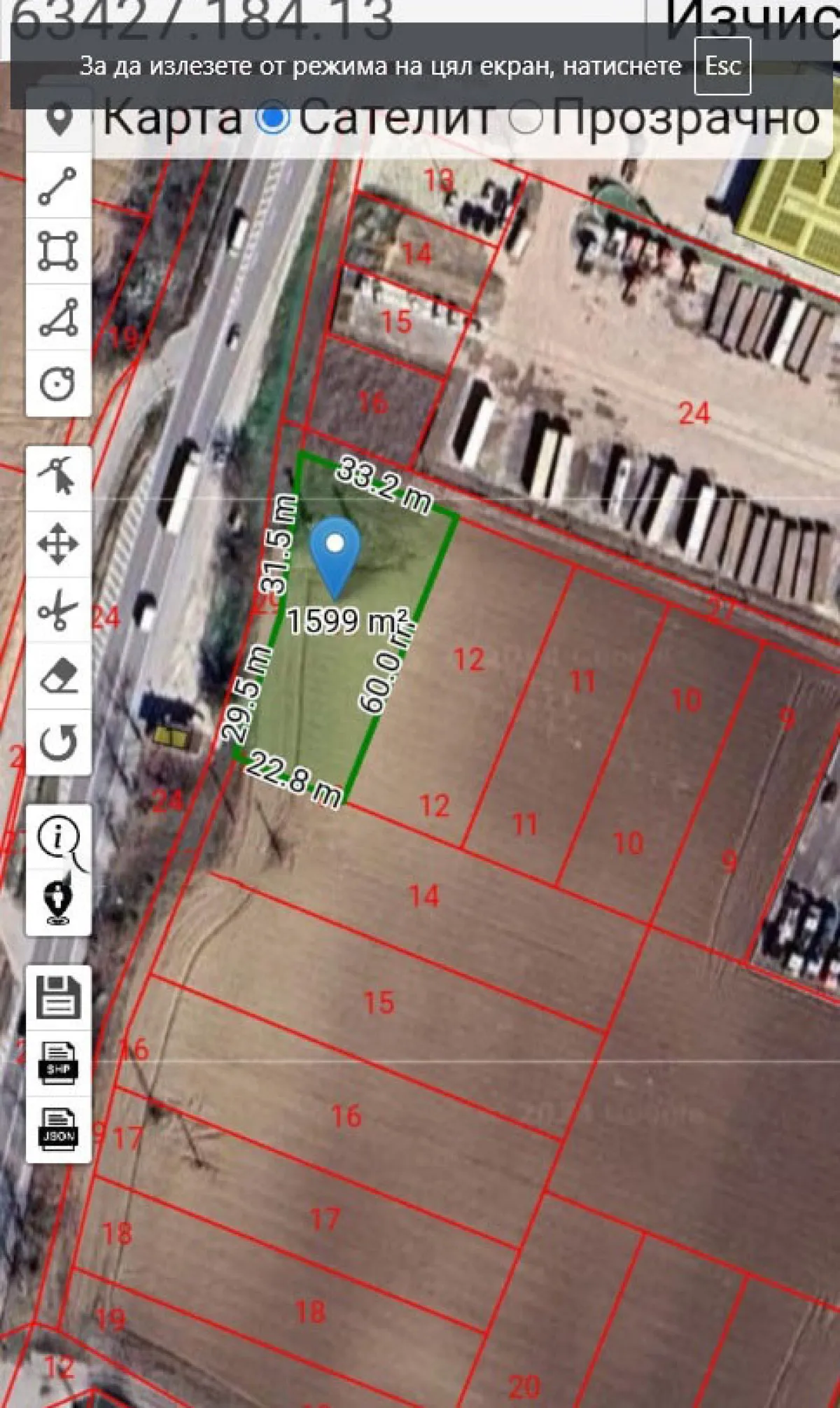Choose the line drawing tool
Viewport: 840px width, 1408px height.
(x=58, y=186)
